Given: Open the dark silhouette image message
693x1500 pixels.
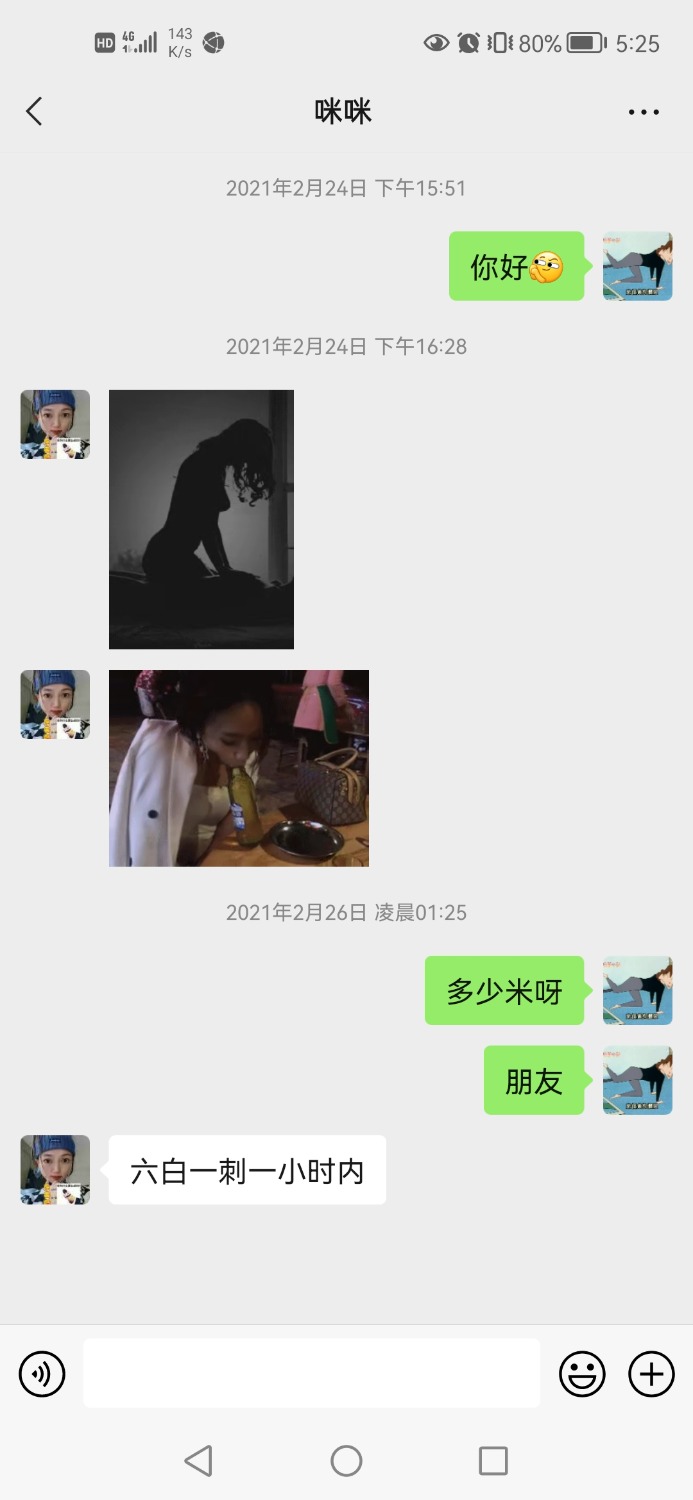Looking at the screenshot, I should pyautogui.click(x=201, y=519).
